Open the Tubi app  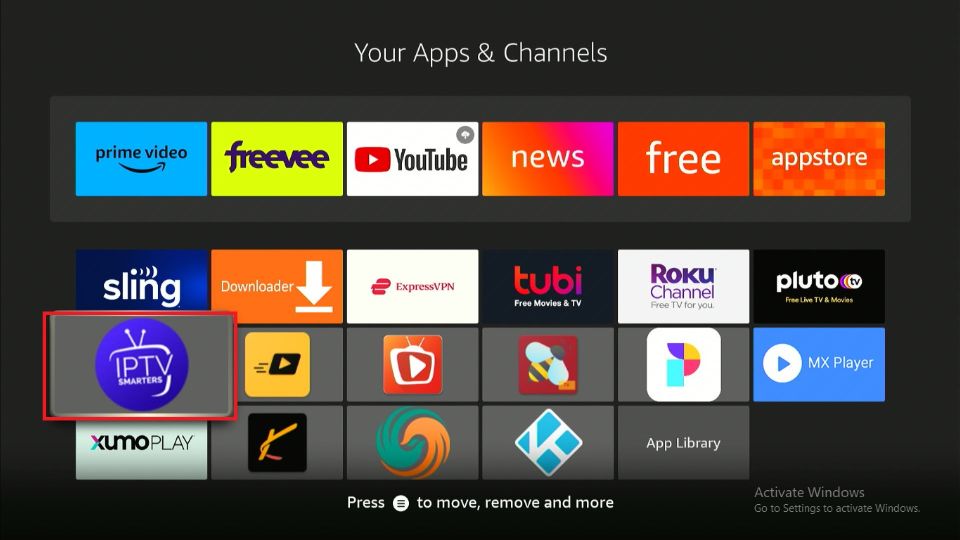point(547,286)
